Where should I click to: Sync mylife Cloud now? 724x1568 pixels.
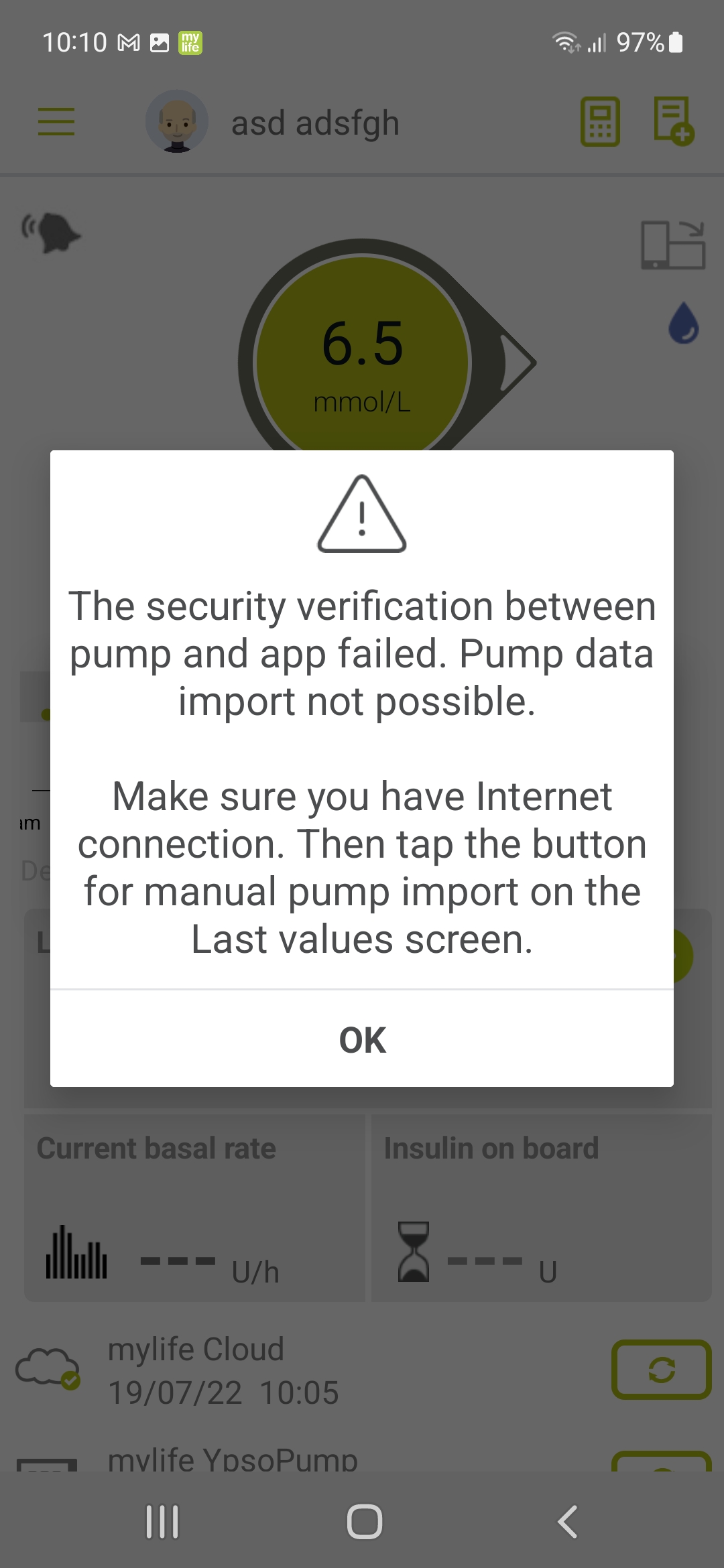(661, 1370)
